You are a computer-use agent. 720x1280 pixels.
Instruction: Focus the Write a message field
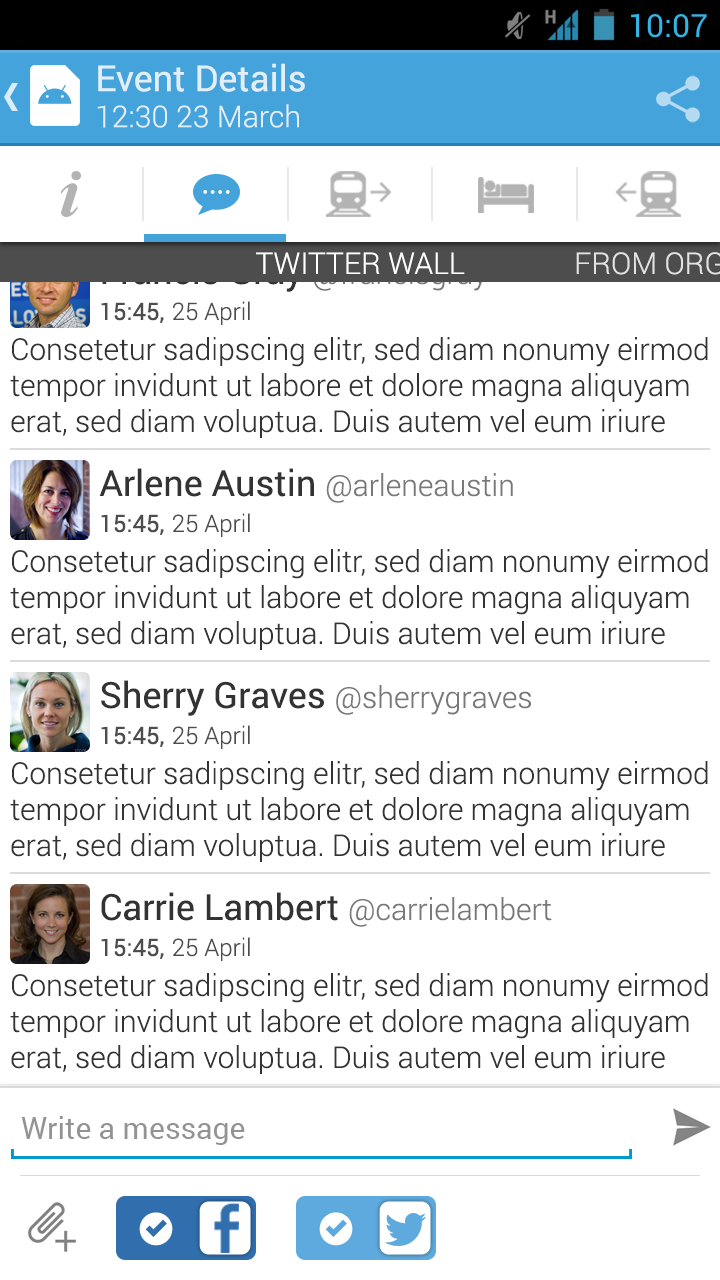[320, 1130]
